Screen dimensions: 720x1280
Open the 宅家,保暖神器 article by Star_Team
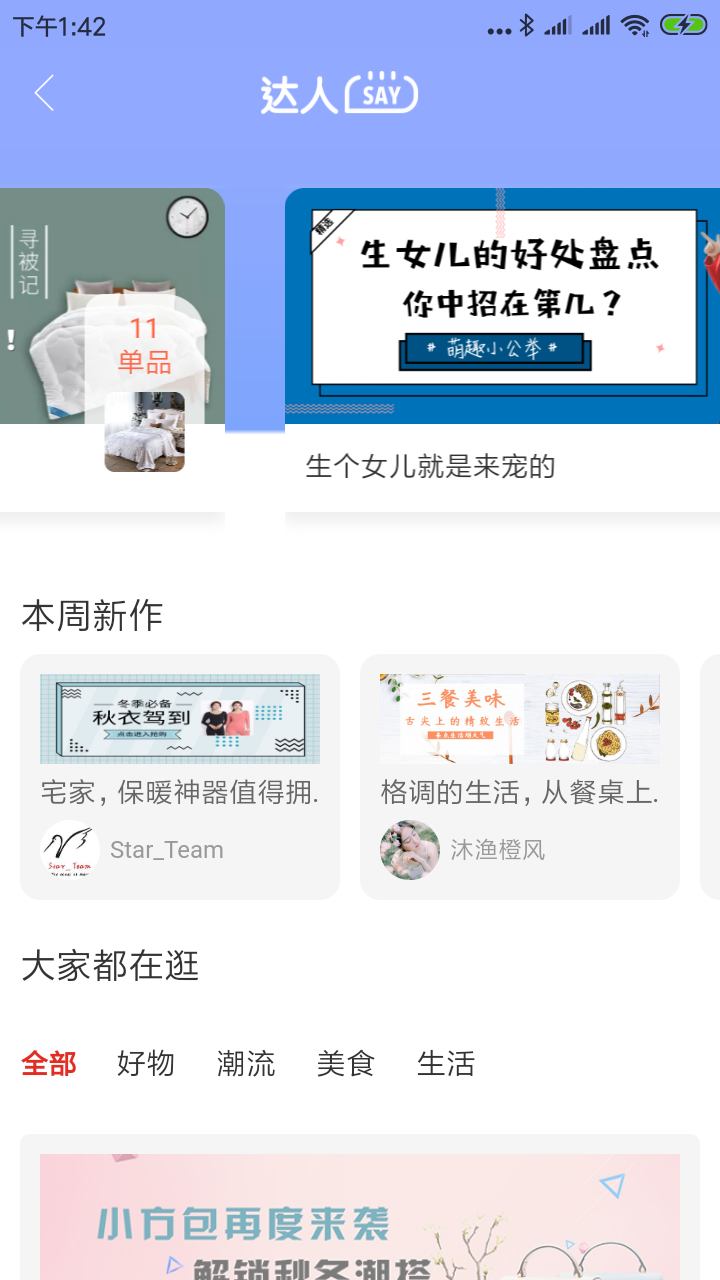click(x=180, y=776)
